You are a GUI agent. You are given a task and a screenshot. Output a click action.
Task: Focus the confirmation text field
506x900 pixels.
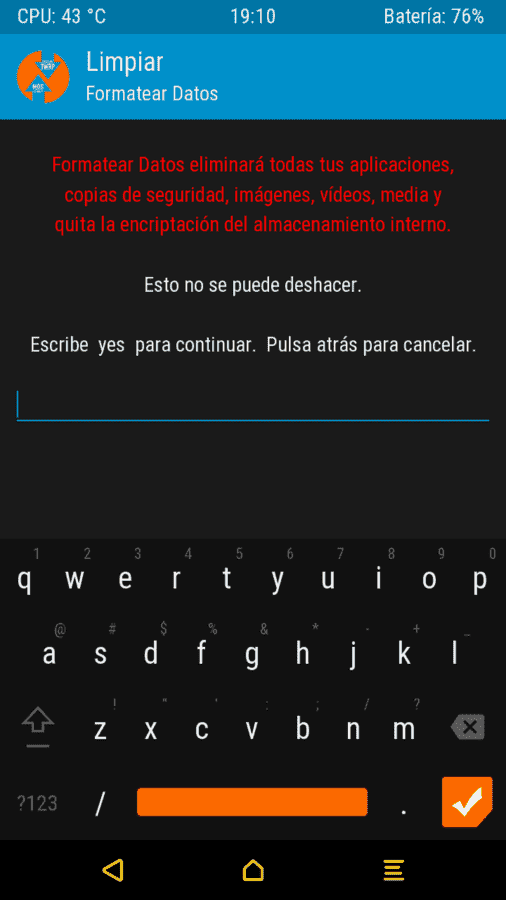[252, 405]
